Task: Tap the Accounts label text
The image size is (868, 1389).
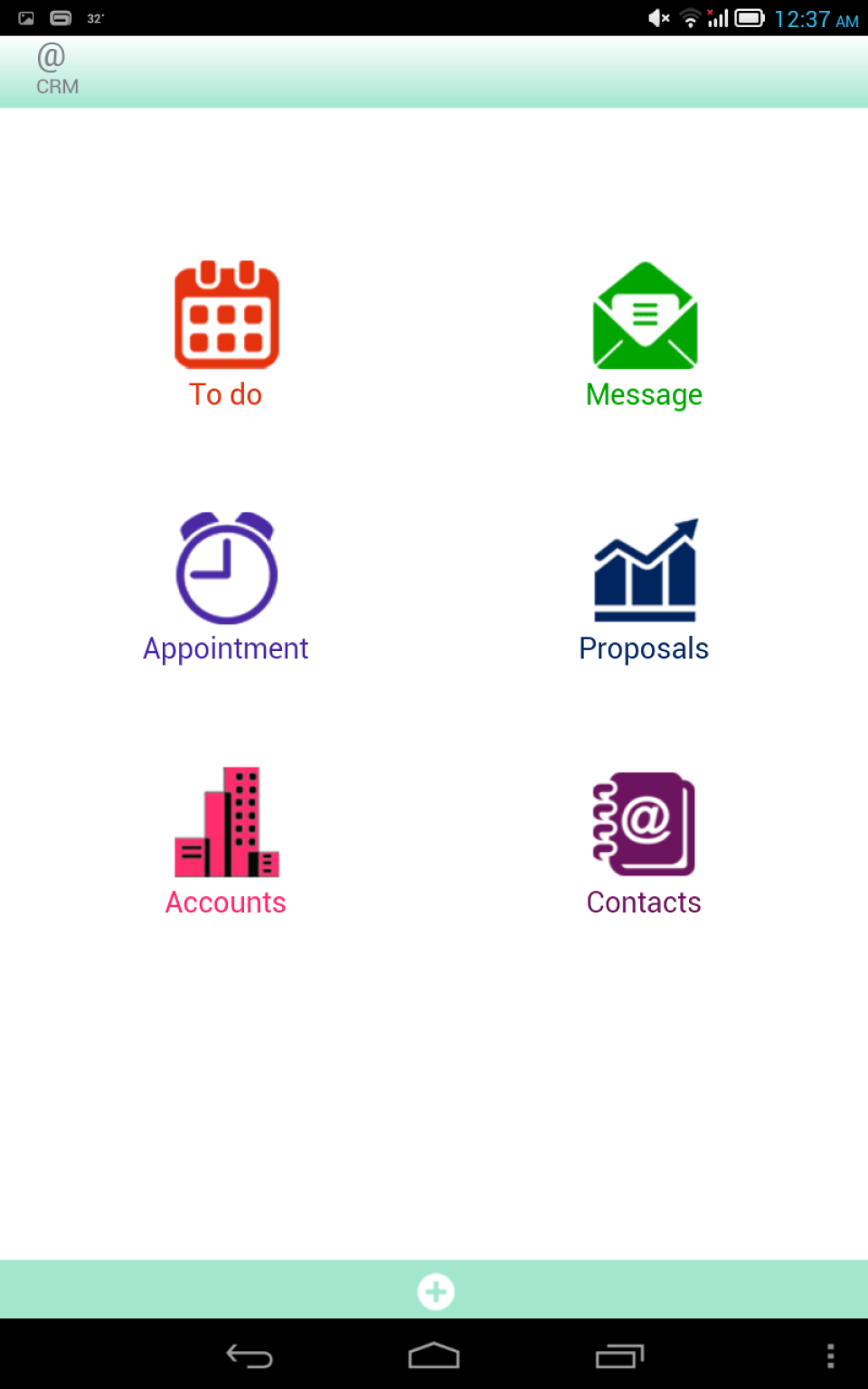Action: pyautogui.click(x=225, y=902)
